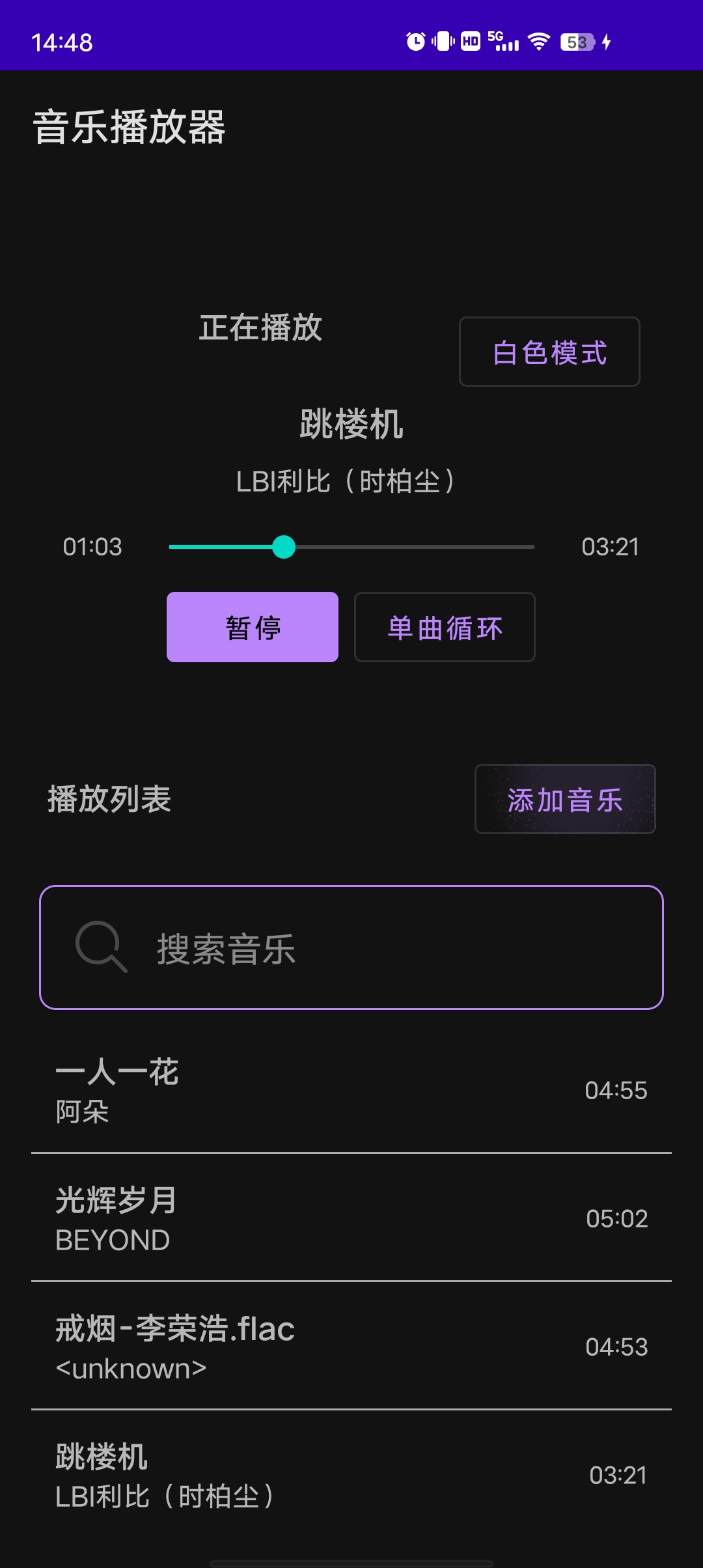Focus the 搜索音乐 search field

tap(351, 947)
